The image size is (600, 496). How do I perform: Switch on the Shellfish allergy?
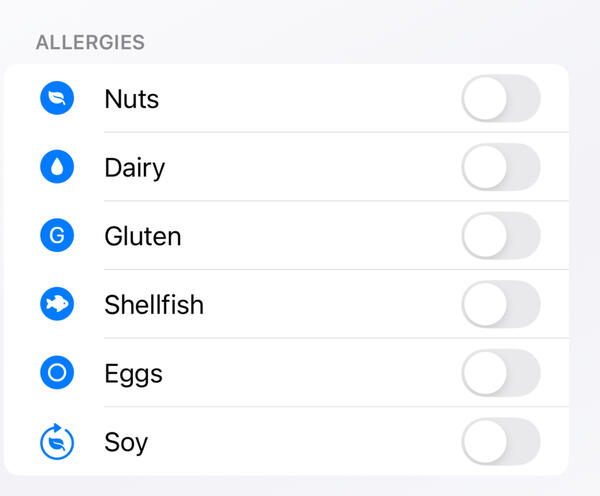[x=500, y=304]
